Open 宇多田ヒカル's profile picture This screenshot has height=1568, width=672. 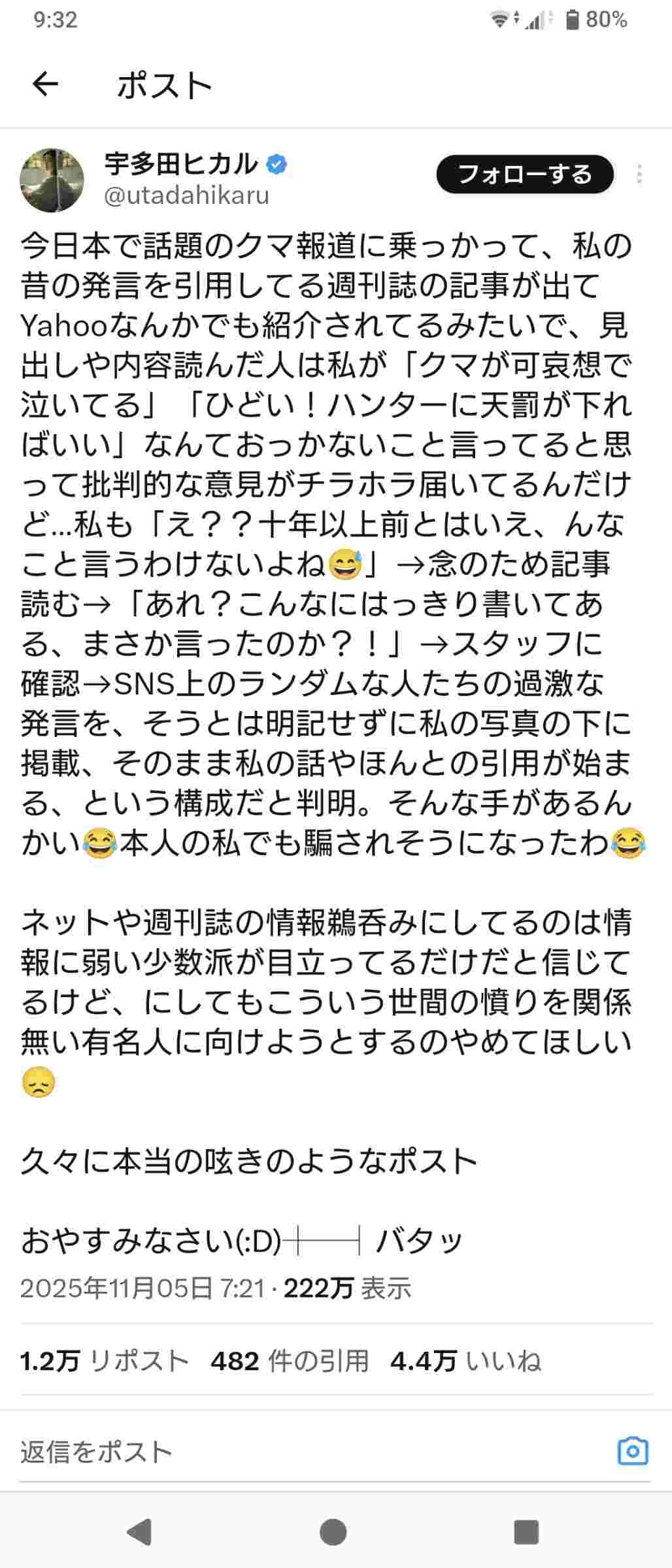point(52,180)
